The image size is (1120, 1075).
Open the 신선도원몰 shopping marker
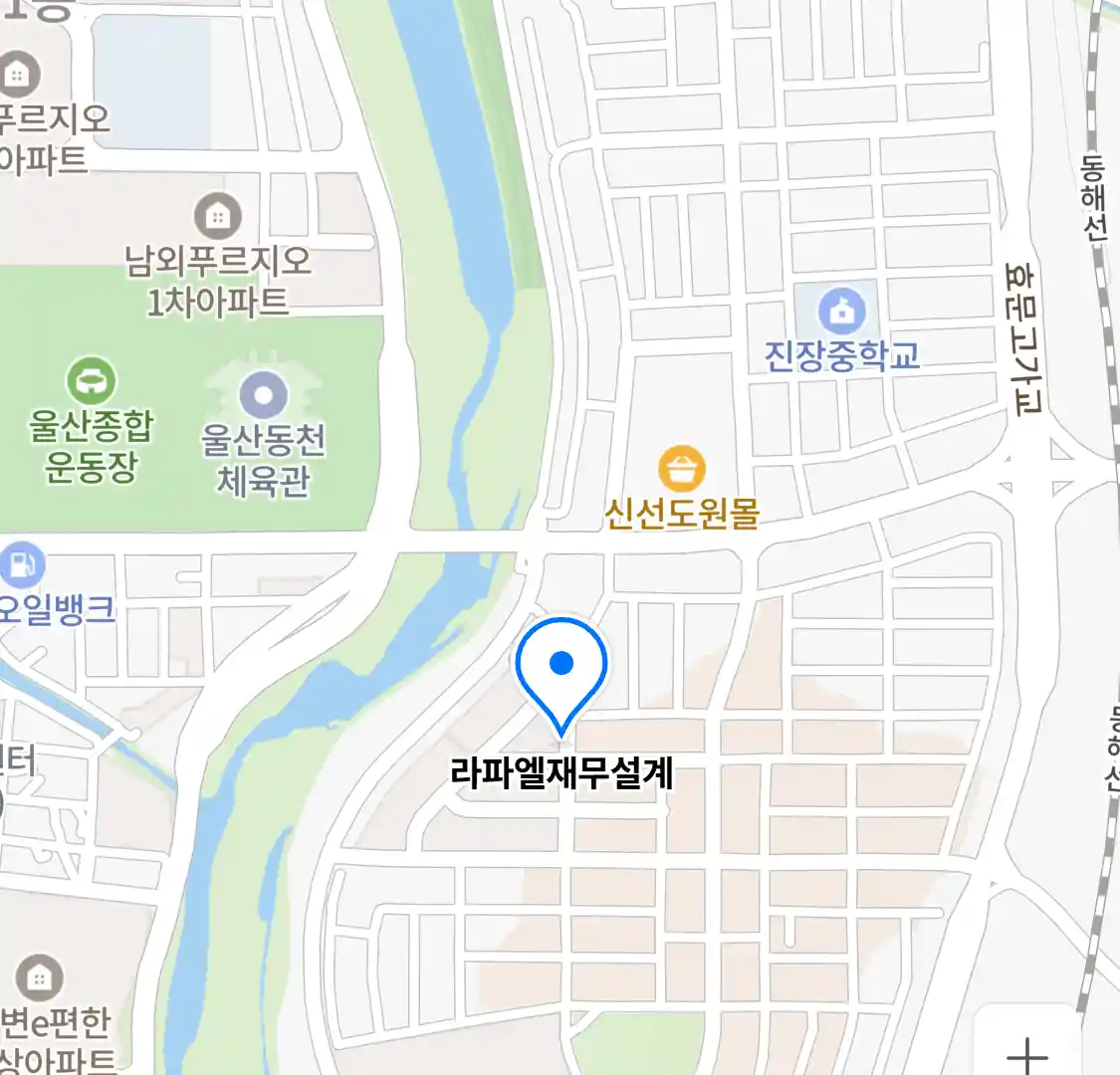pyautogui.click(x=682, y=470)
